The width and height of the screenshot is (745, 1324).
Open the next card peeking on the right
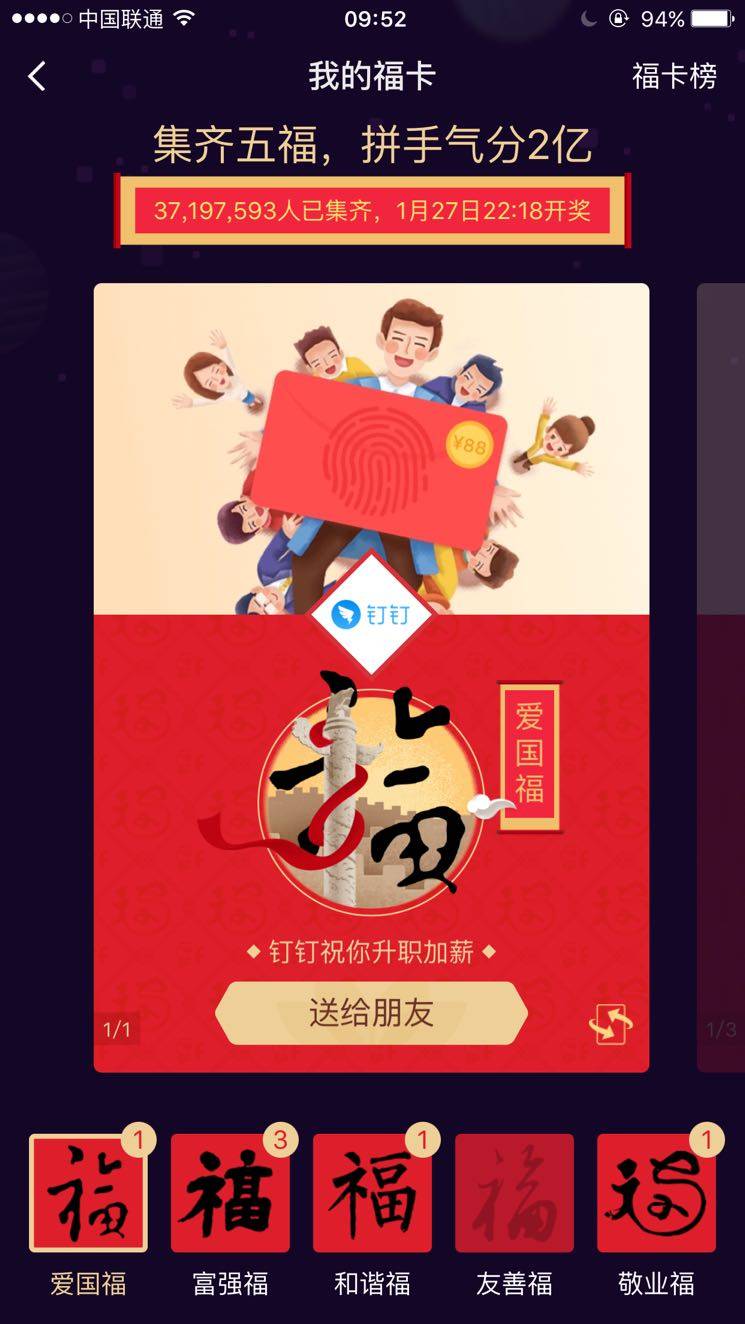click(x=721, y=677)
